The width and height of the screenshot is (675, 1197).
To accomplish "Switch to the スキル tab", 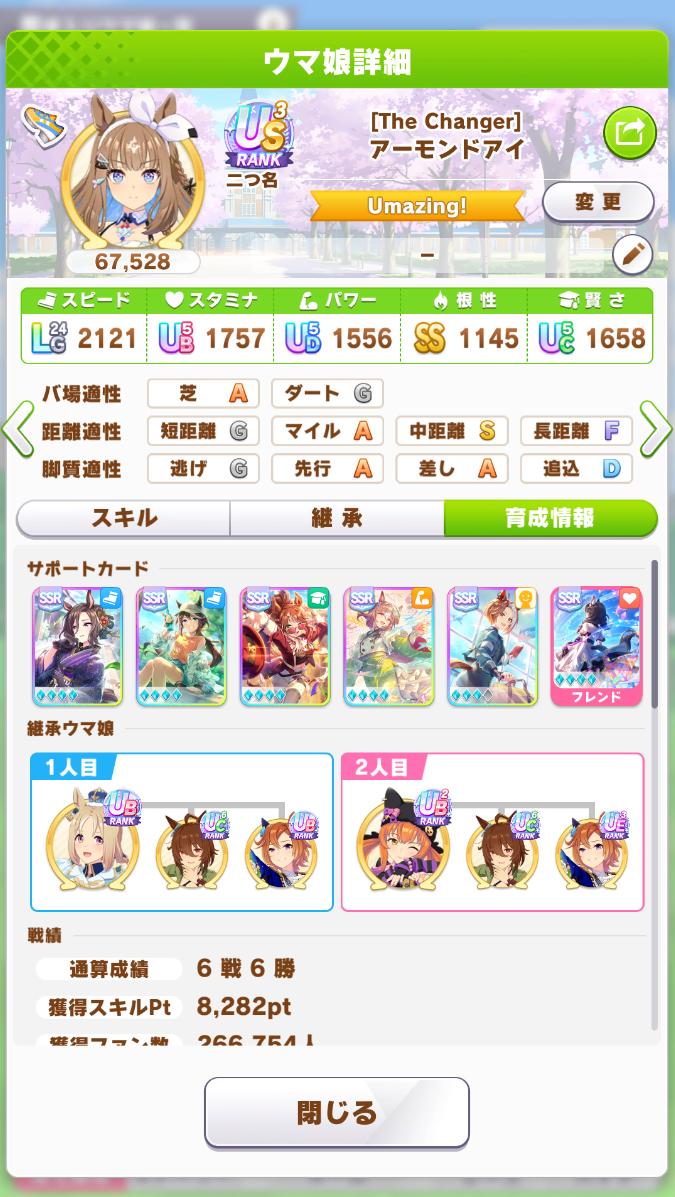I will (124, 518).
